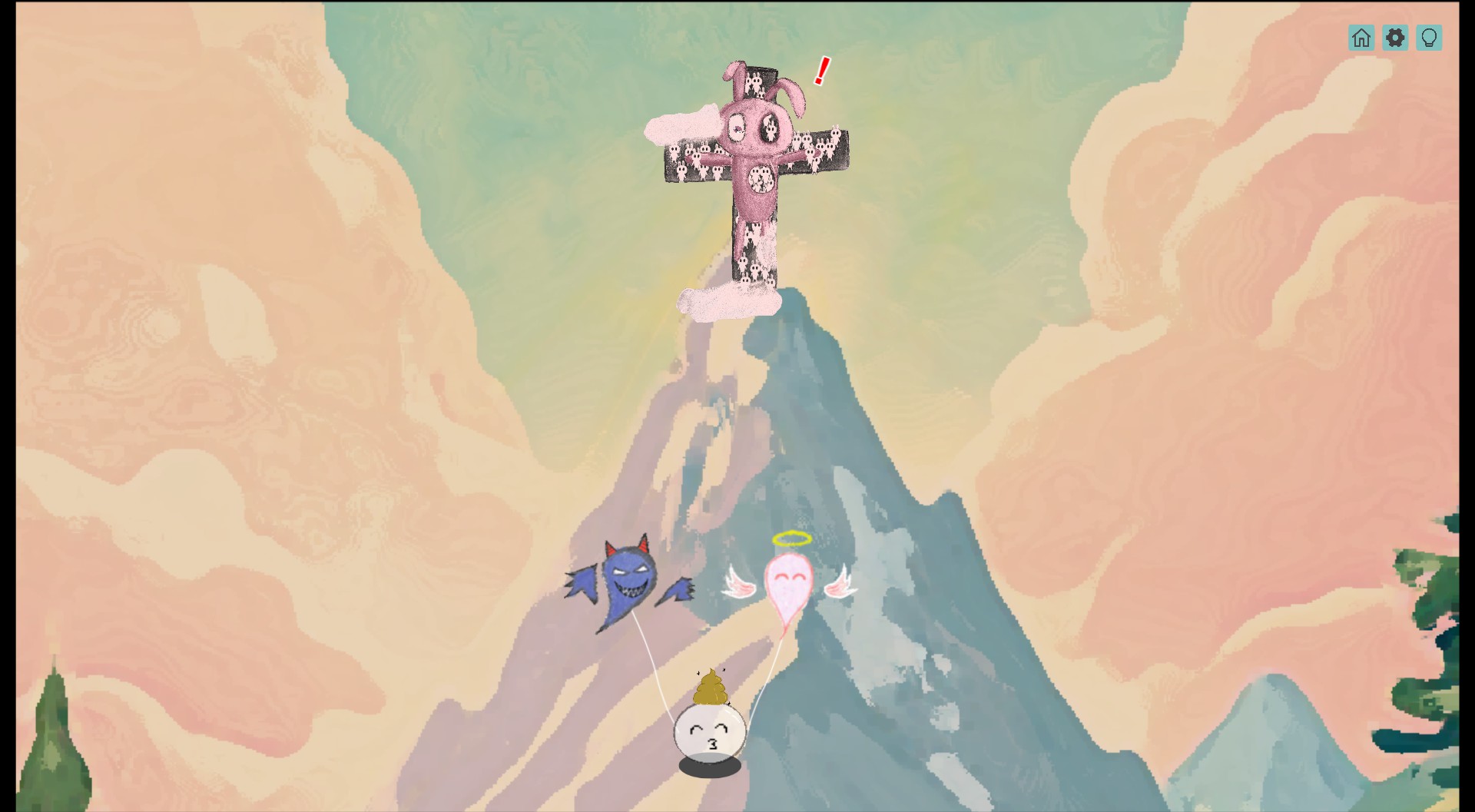Open the settings gear

click(1394, 38)
